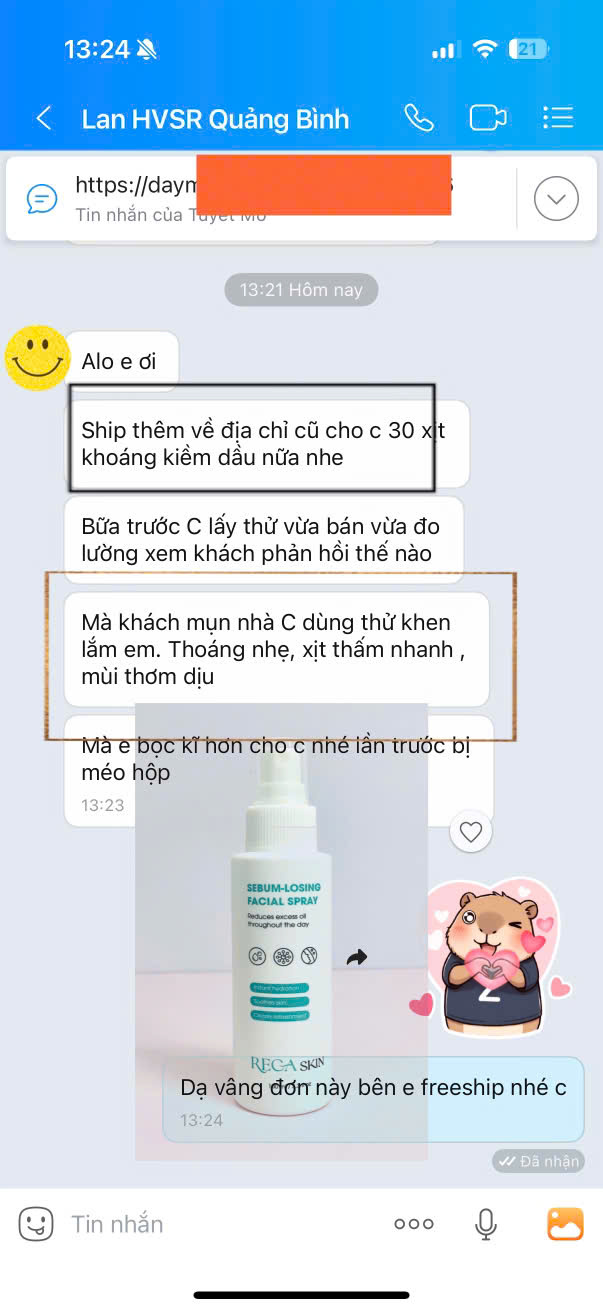Go back from the Lan HVSR chat
This screenshot has width=603, height=1311.
pyautogui.click(x=43, y=119)
